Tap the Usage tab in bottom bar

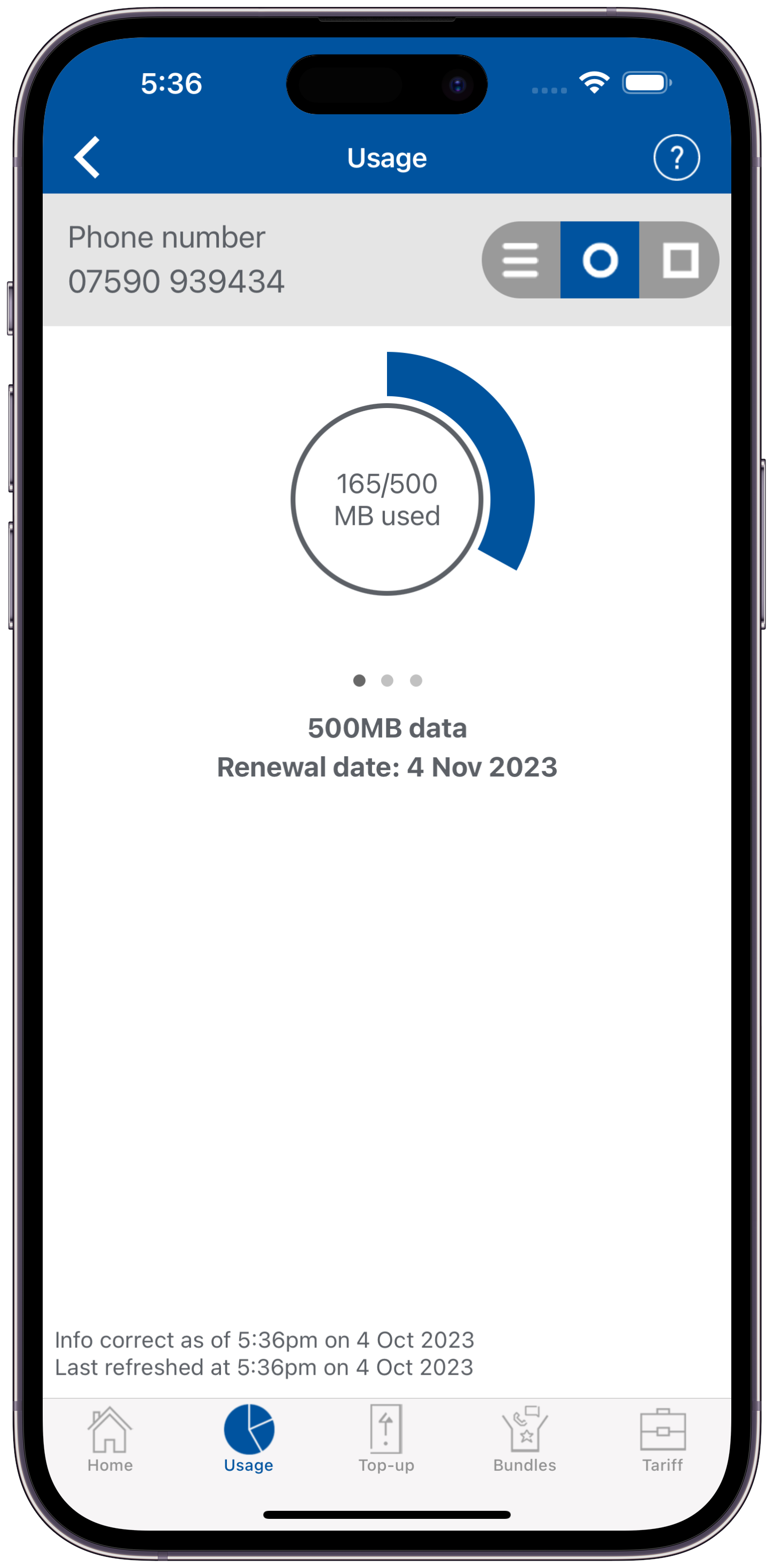[x=248, y=1439]
